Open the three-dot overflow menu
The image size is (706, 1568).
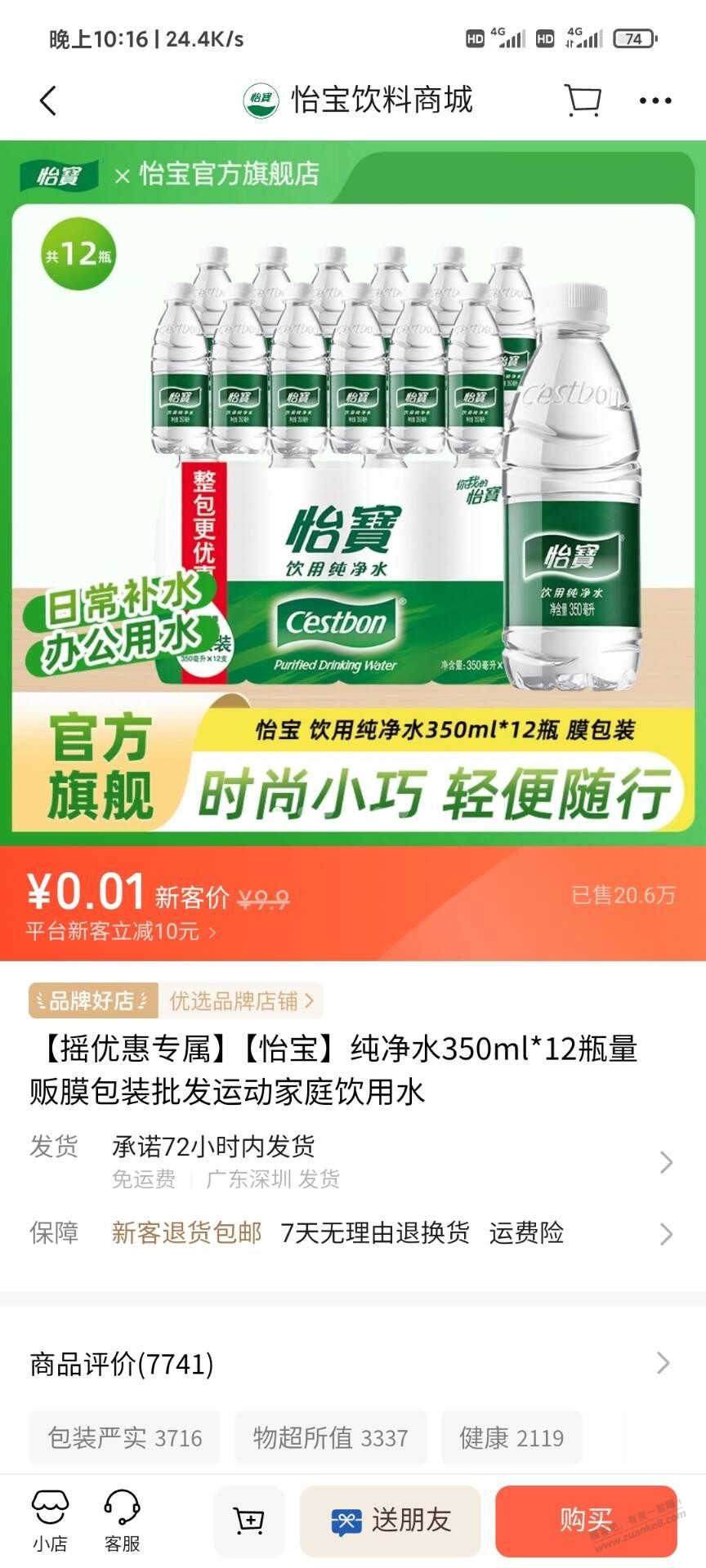(655, 101)
